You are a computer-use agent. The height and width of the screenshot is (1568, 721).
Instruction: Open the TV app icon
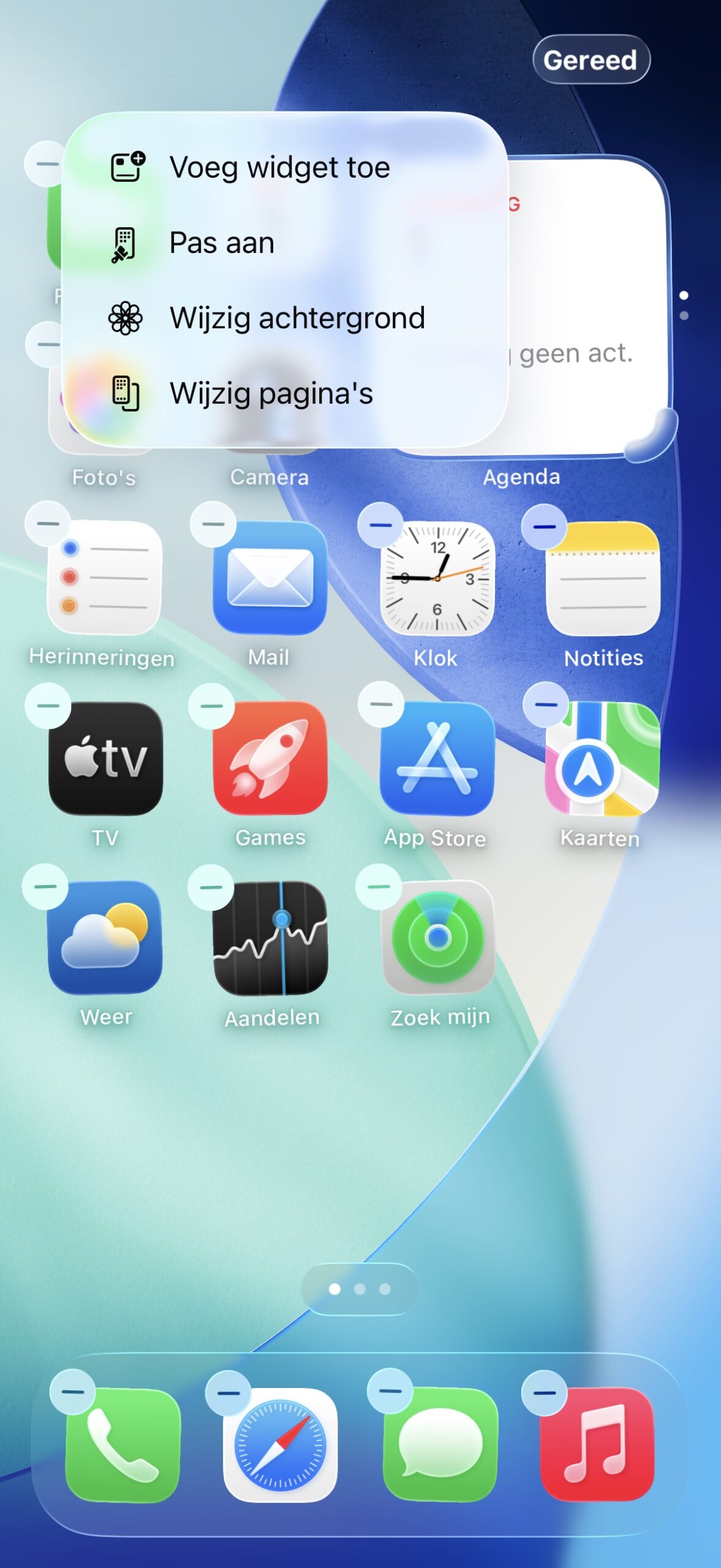(105, 758)
